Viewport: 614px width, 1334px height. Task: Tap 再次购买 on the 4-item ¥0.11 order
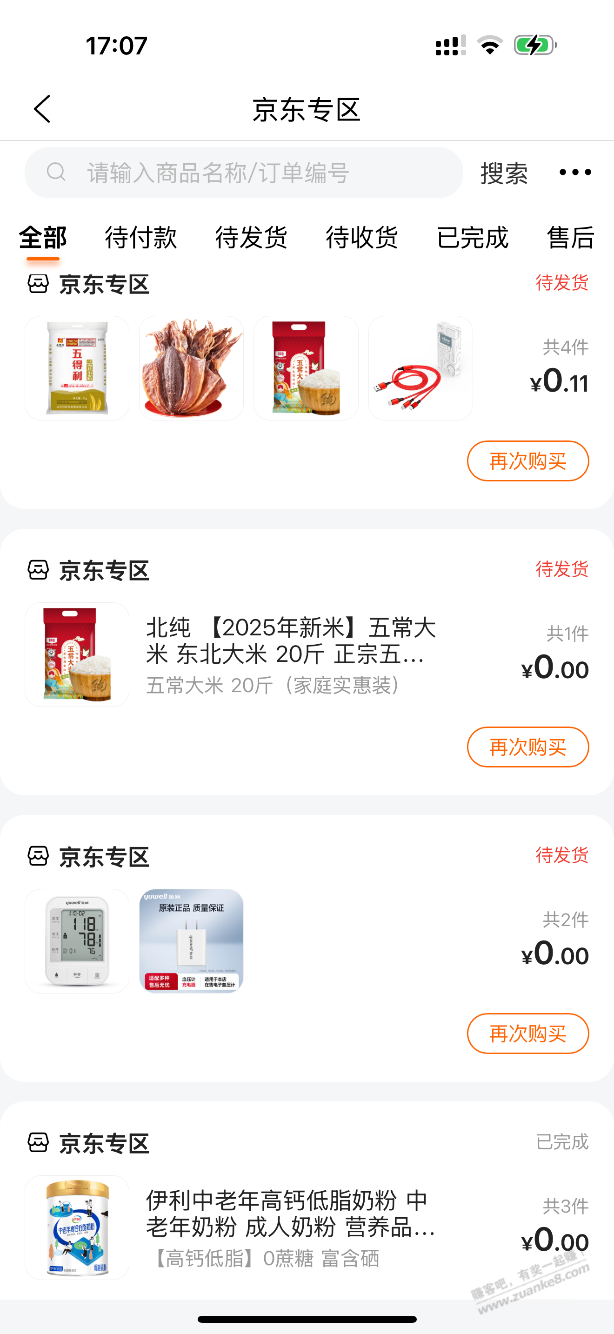tap(527, 461)
